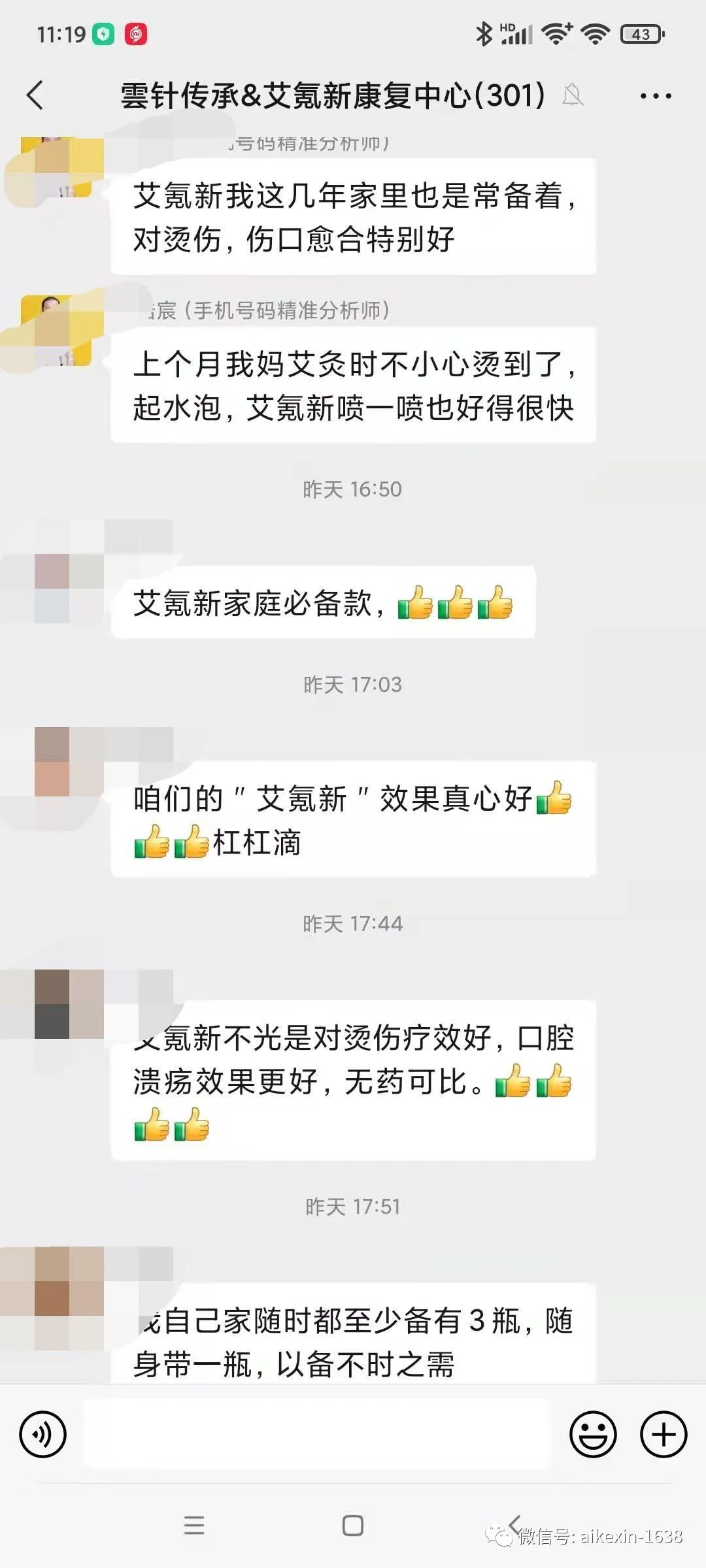Open the plus attachment menu
706x1568 pixels.
click(x=664, y=1435)
